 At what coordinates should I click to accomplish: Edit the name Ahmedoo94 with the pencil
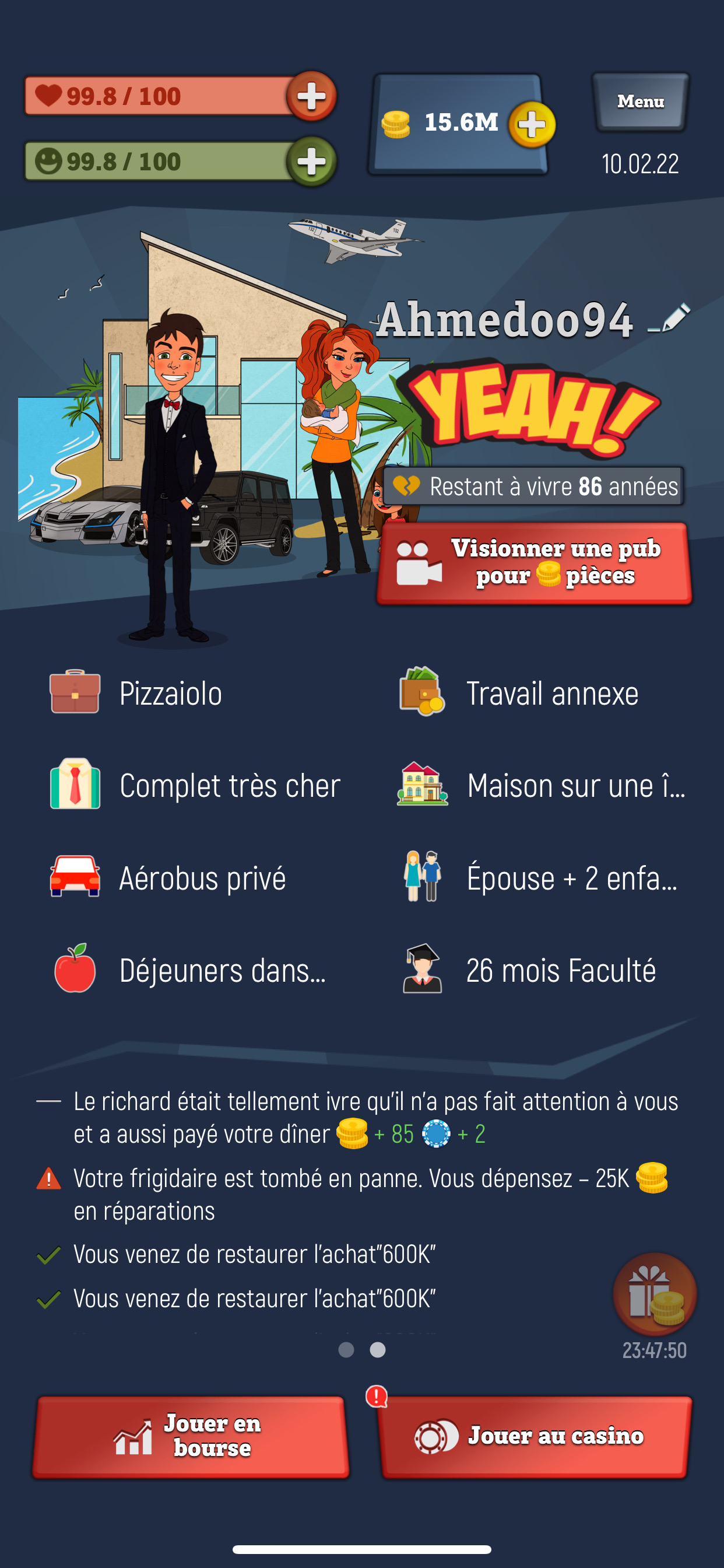(674, 318)
